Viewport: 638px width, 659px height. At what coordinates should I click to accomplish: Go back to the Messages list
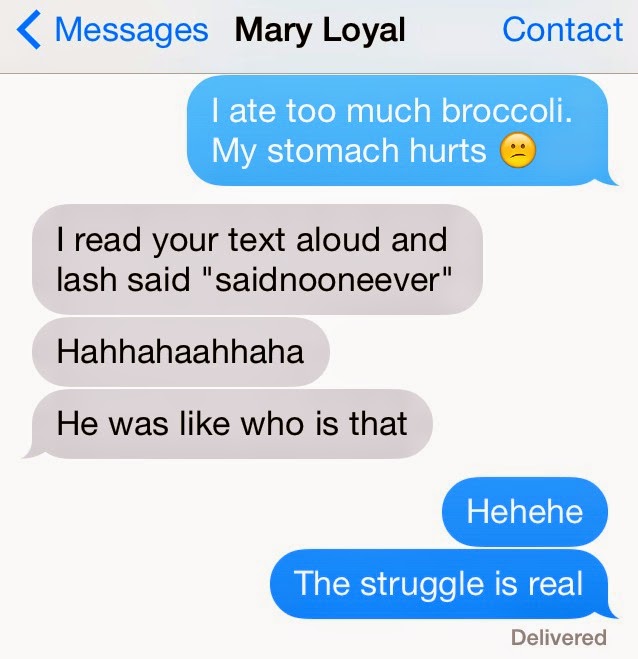(x=112, y=30)
